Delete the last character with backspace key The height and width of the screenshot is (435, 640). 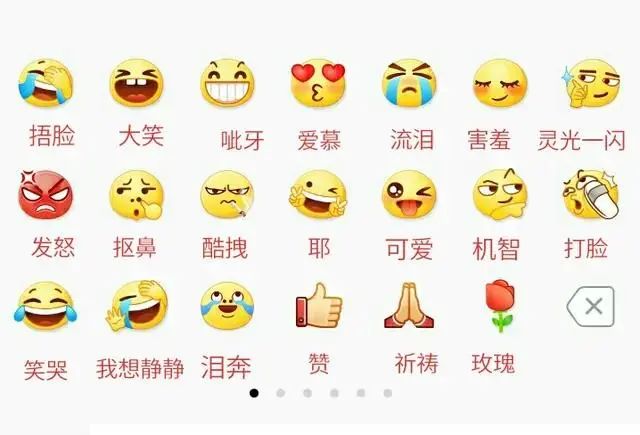tap(590, 306)
